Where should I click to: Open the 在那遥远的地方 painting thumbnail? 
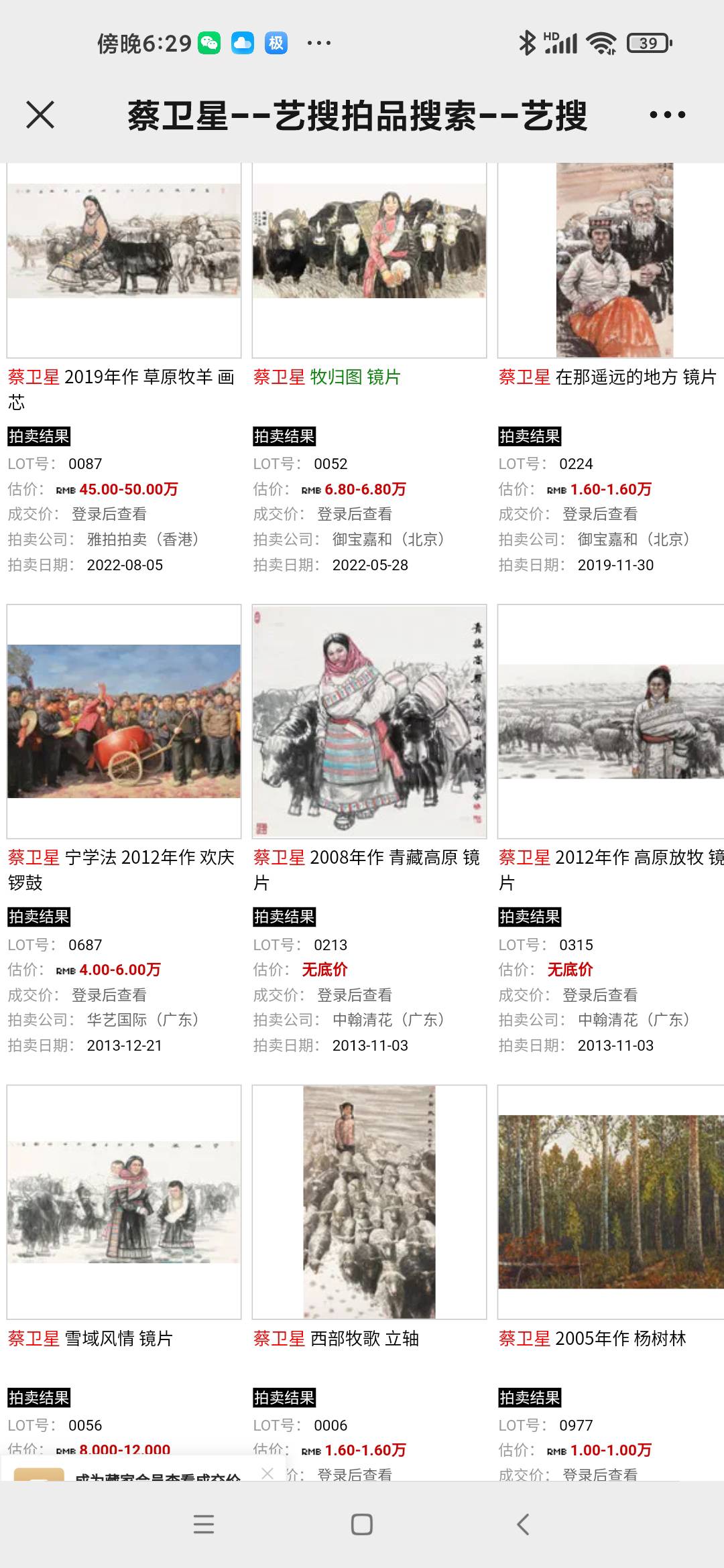pyautogui.click(x=614, y=260)
